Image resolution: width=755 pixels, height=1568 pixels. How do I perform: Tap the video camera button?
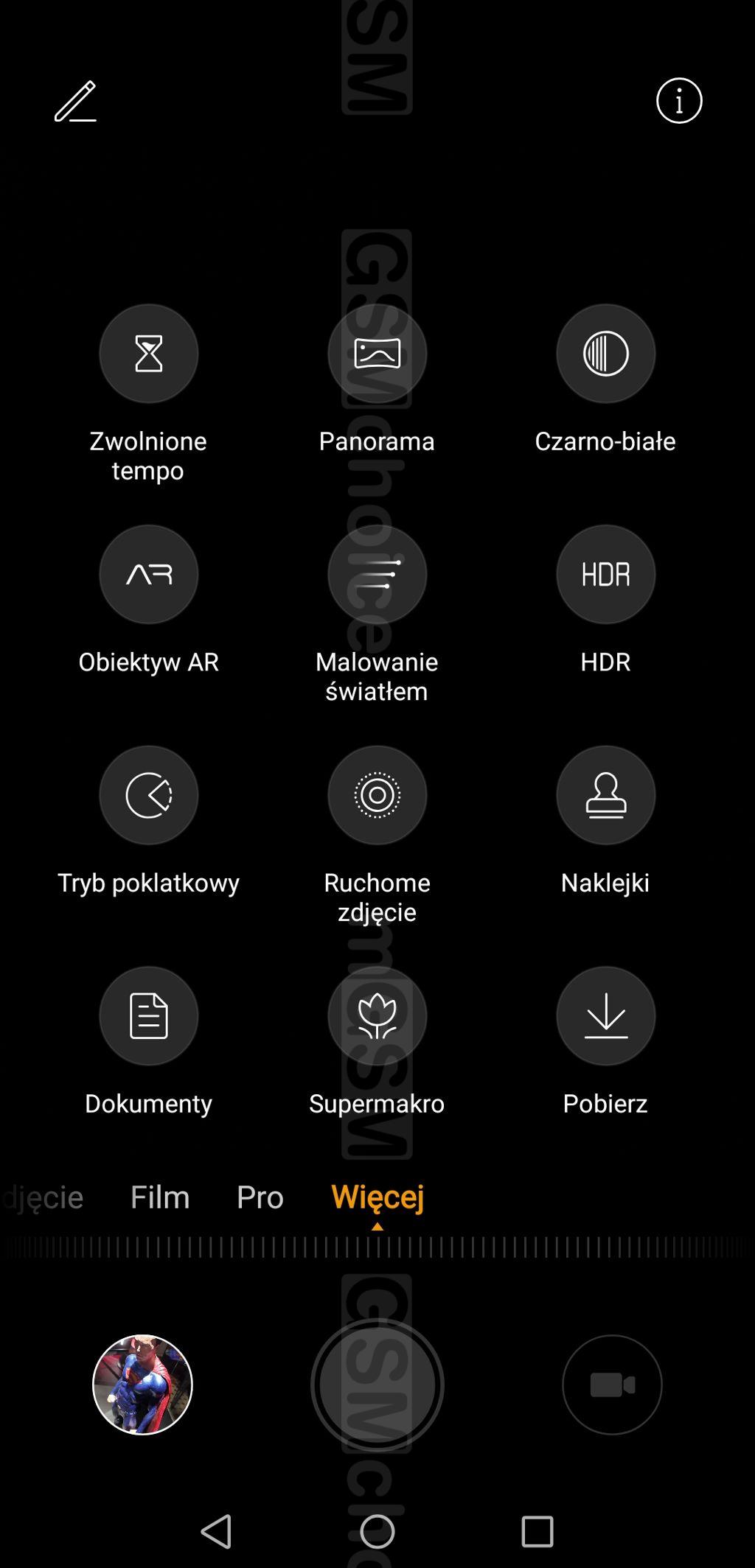click(612, 1385)
